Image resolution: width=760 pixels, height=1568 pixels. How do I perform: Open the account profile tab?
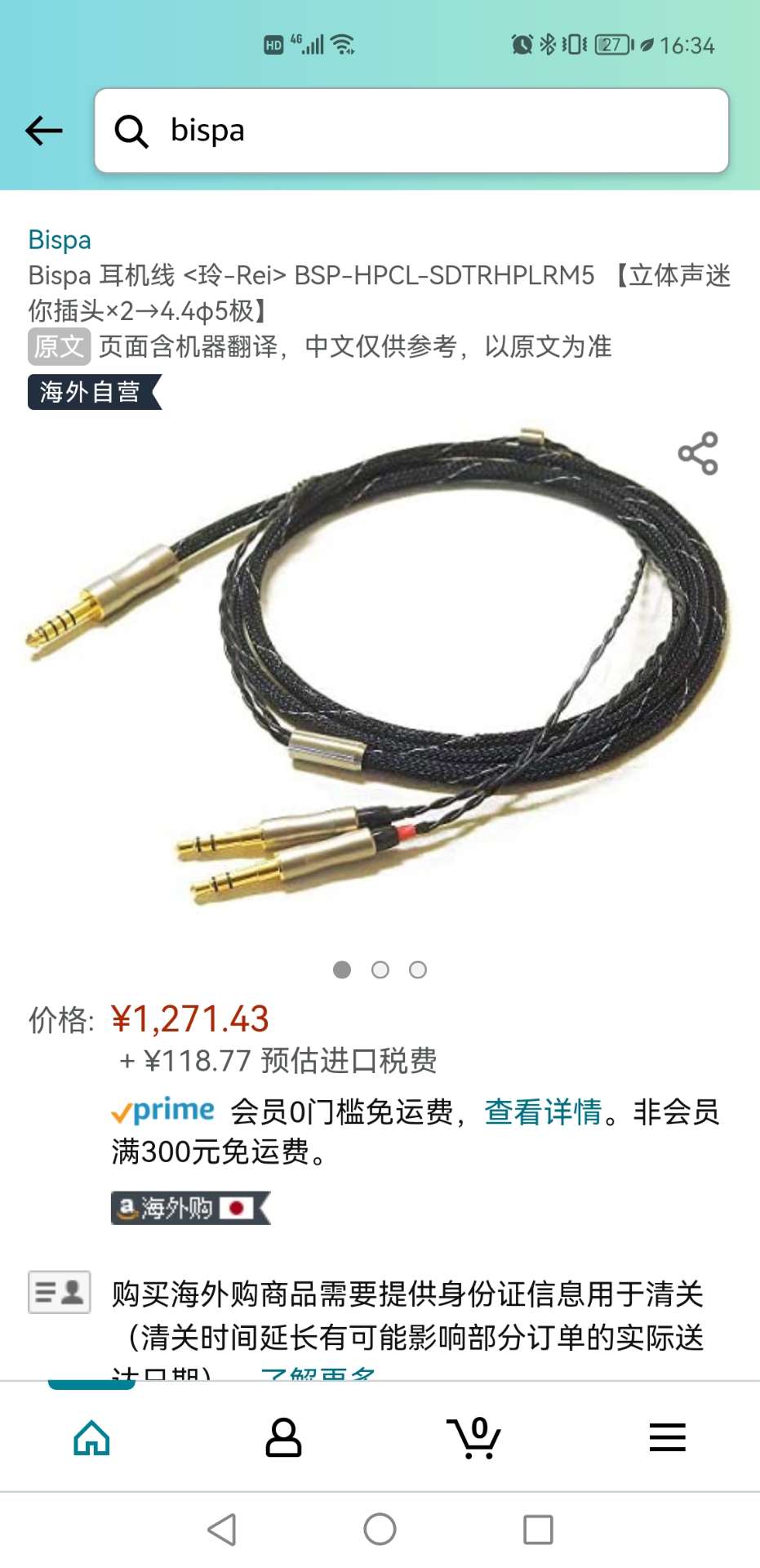[x=283, y=1437]
